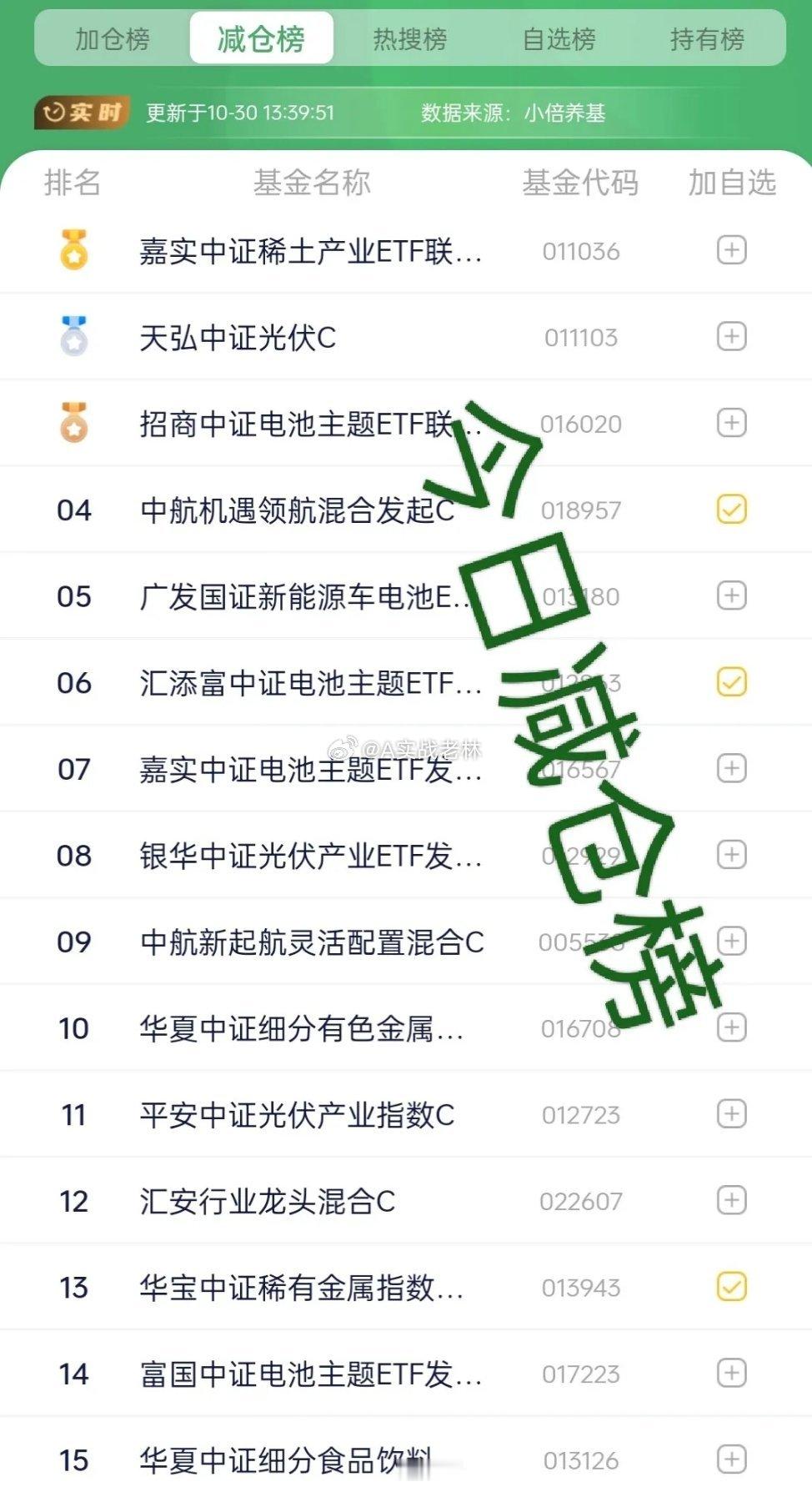
Task: Add 广发国证新能源车电池 via its plus icon
Action: [731, 595]
